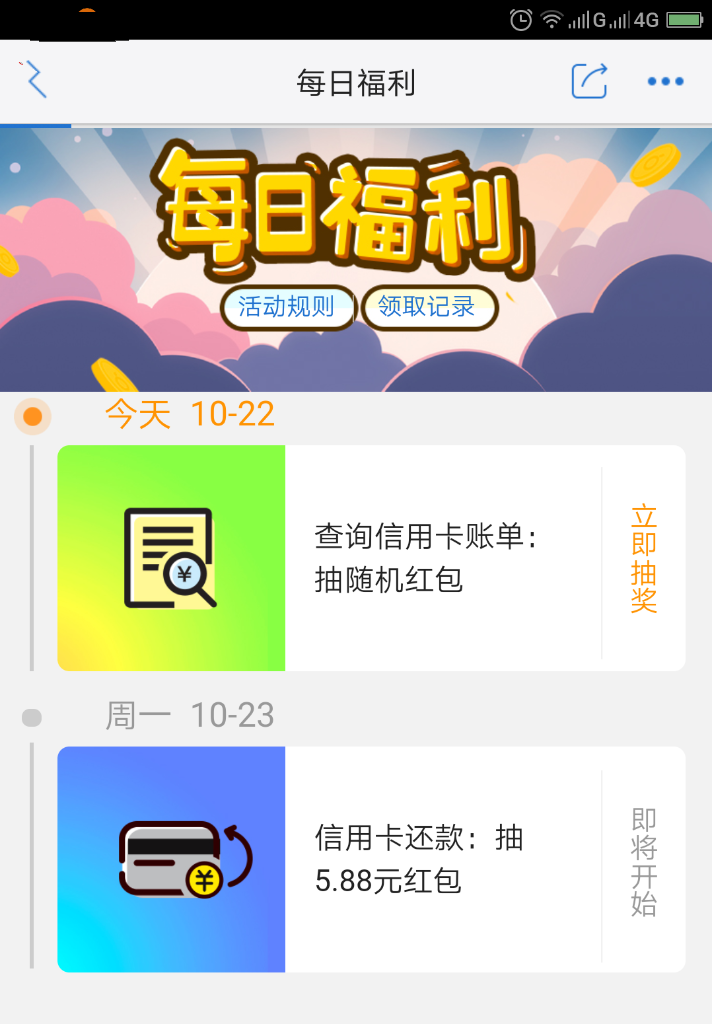Go back using the top-left arrow

point(35,79)
